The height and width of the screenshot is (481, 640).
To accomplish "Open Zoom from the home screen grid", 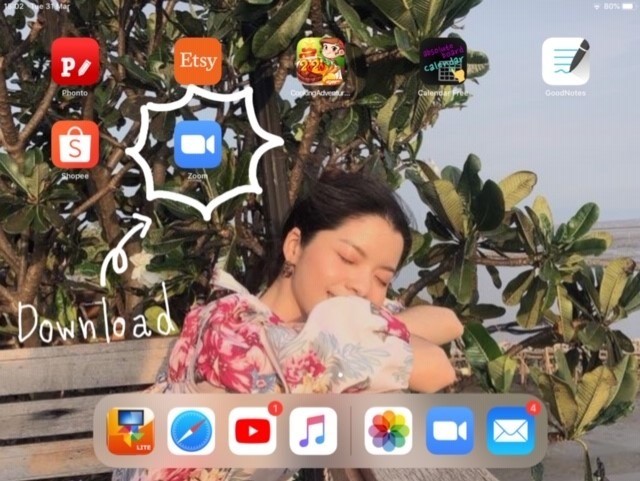I will [198, 145].
